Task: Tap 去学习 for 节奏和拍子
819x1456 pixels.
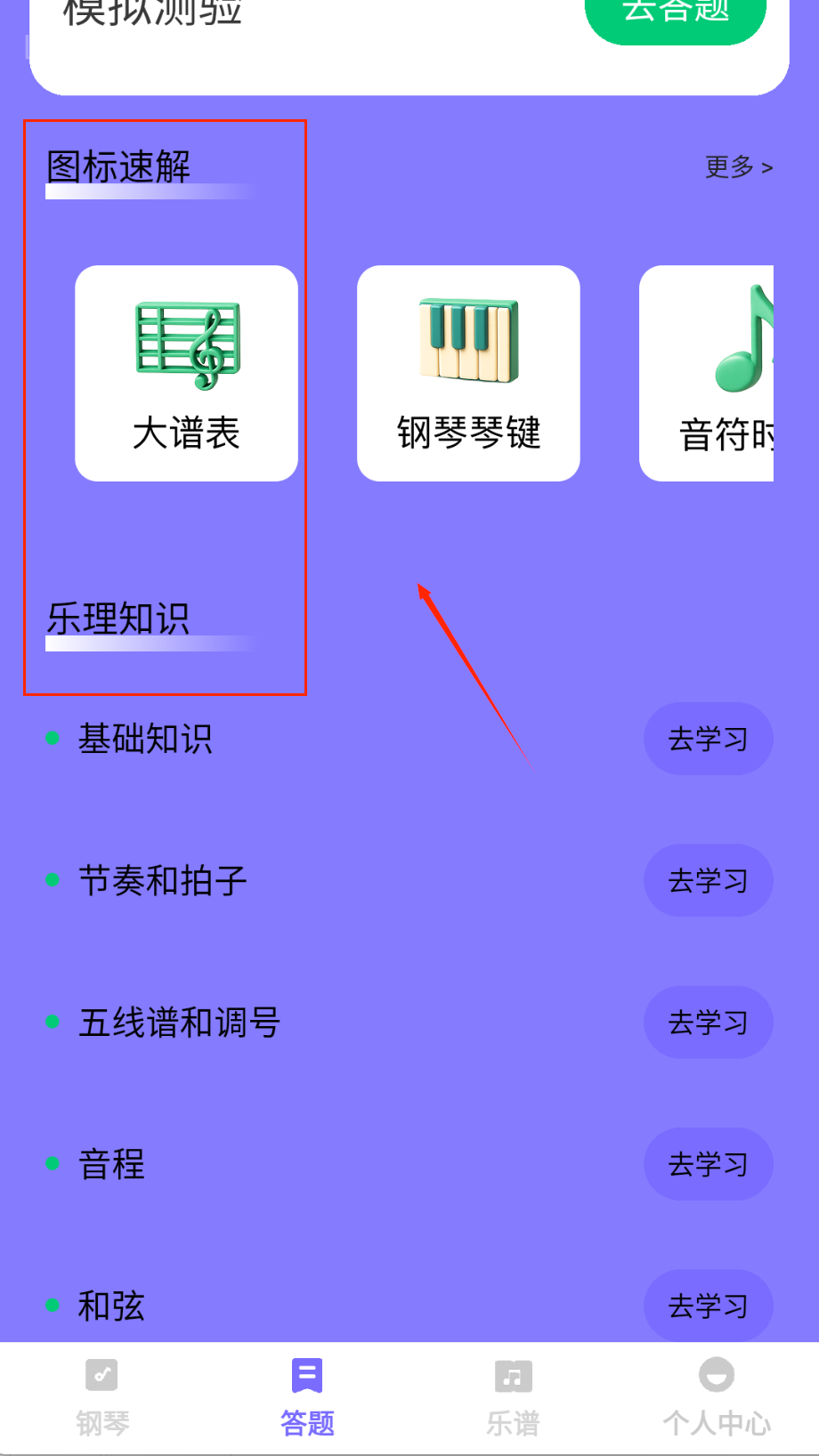Action: [x=708, y=880]
